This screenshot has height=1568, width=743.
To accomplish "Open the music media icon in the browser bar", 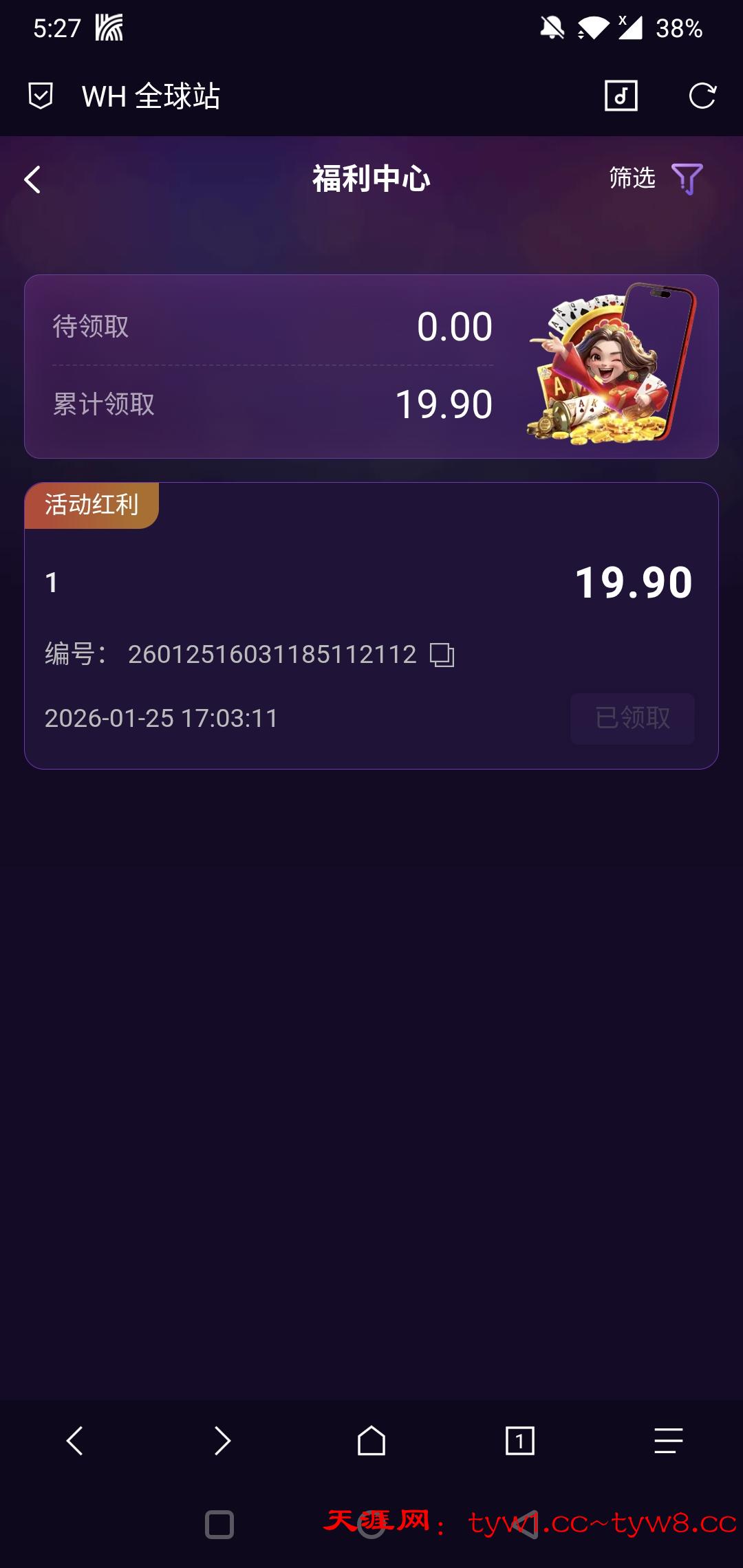I will [621, 96].
